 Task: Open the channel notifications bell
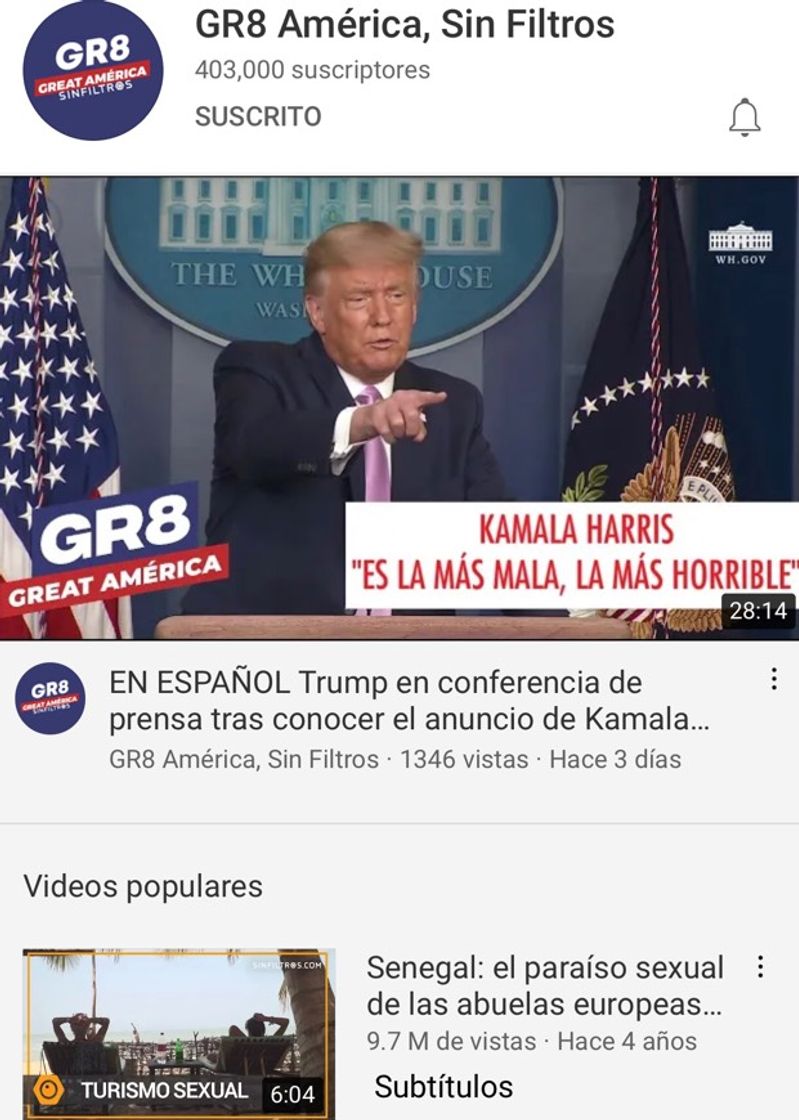[744, 118]
